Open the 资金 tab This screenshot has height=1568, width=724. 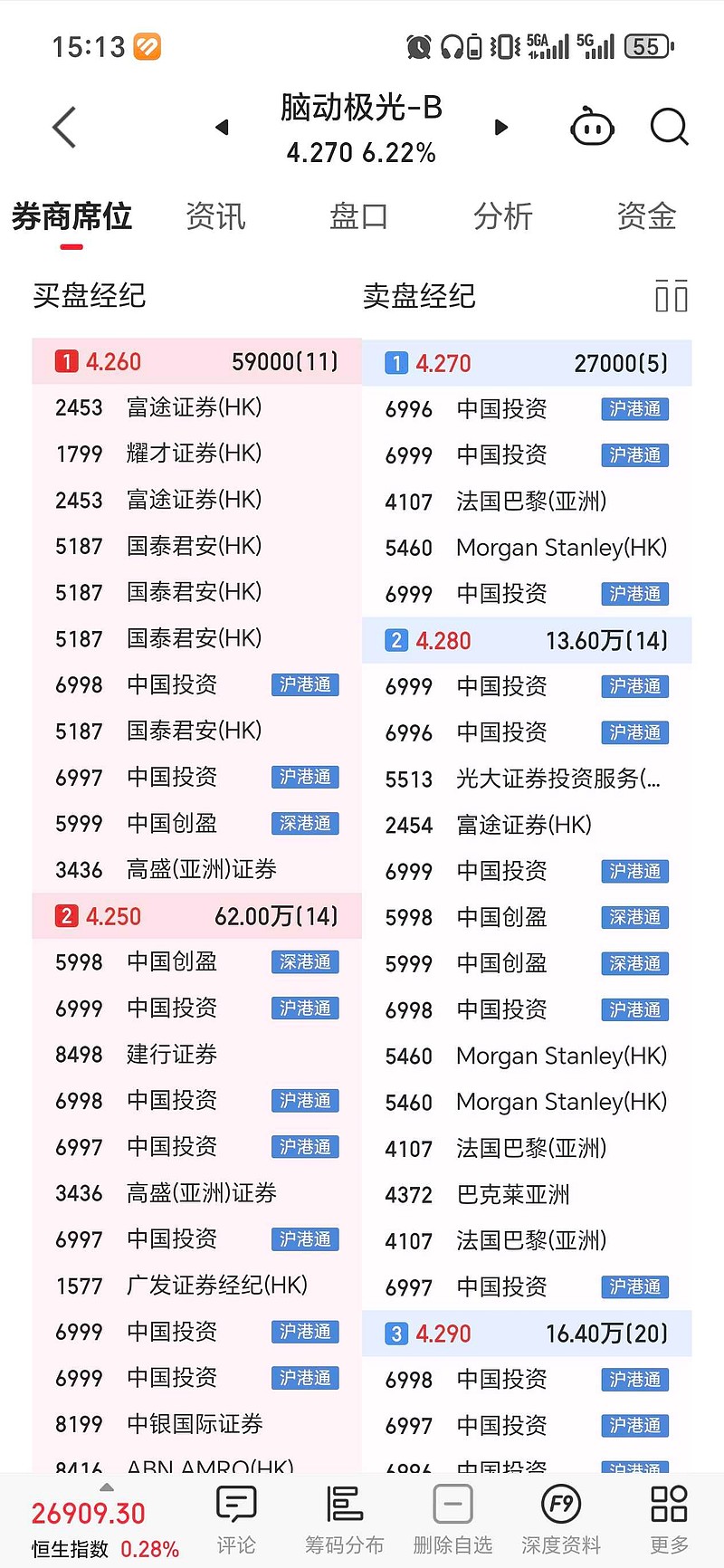pos(646,216)
